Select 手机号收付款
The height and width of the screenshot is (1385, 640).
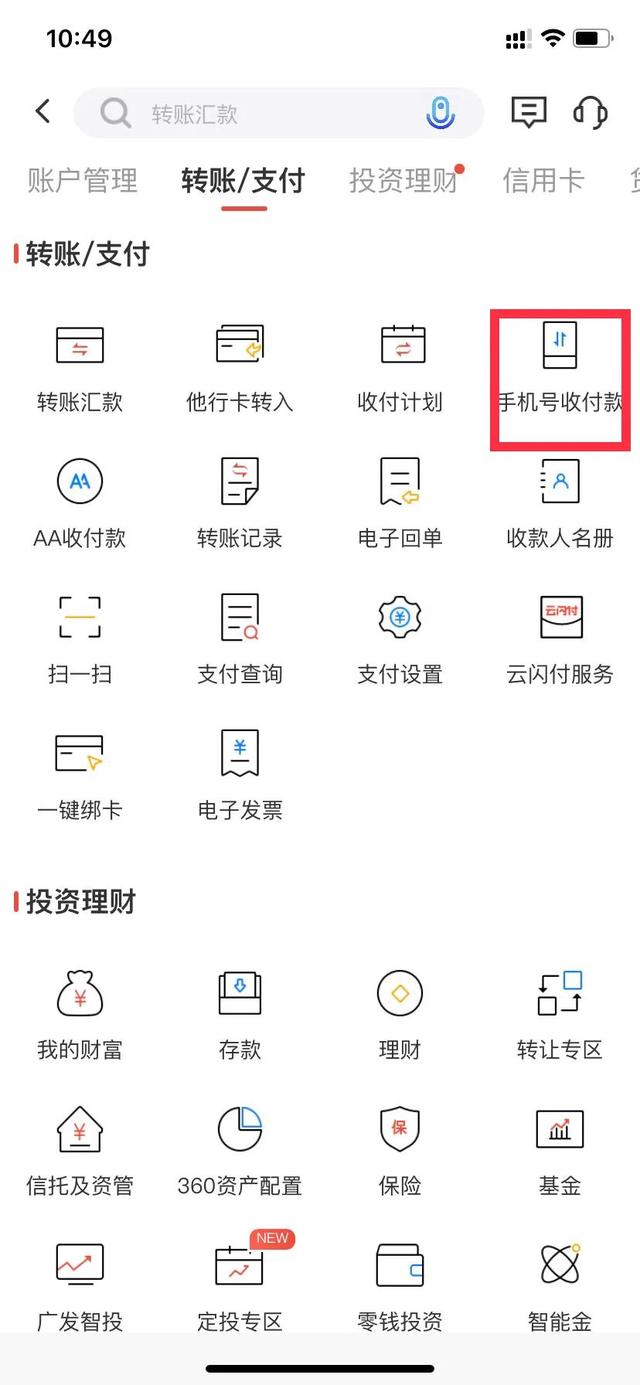coord(560,366)
